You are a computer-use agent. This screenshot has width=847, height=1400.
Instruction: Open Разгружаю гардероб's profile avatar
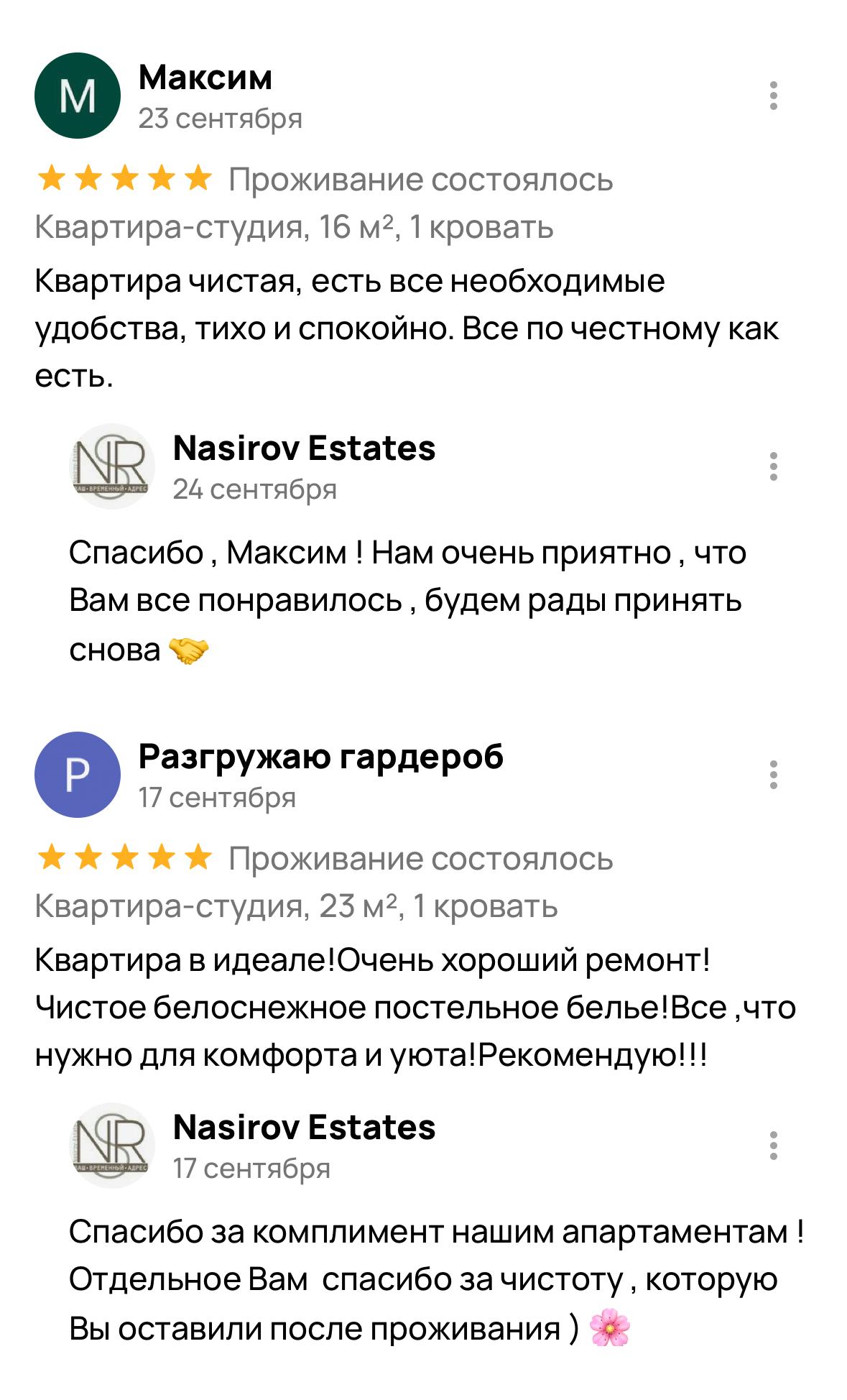(78, 775)
